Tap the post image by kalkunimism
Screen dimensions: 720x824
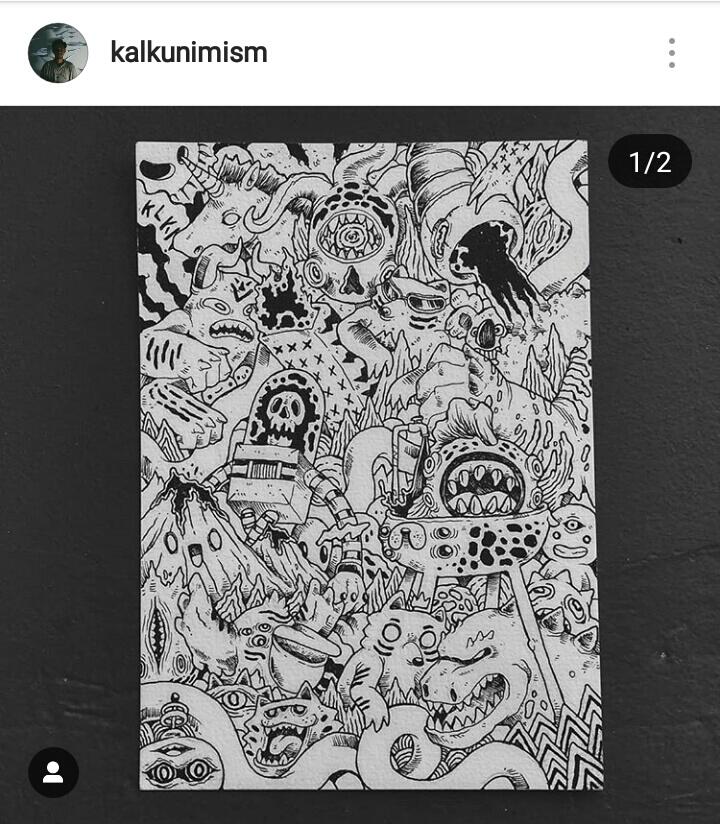(368, 465)
